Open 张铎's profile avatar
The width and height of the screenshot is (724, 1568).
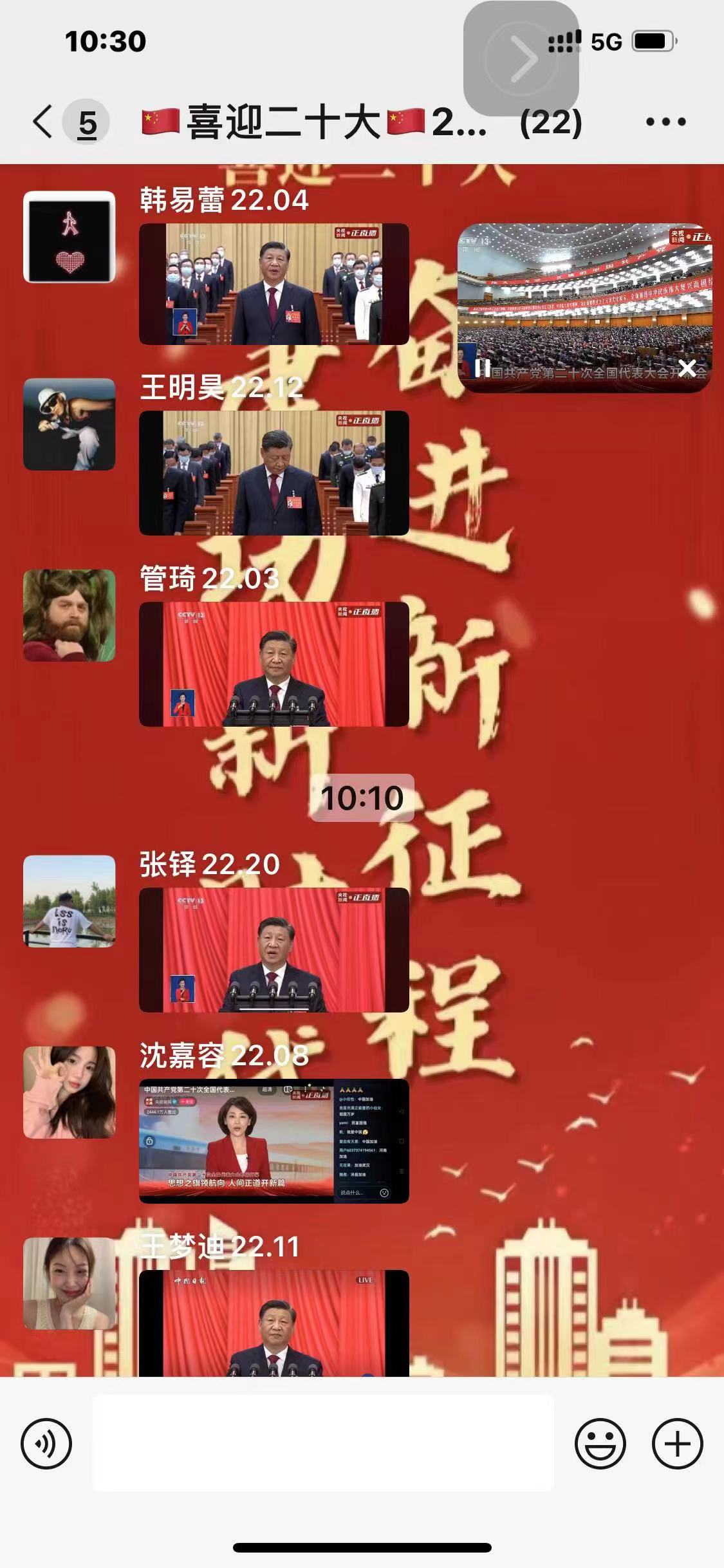(x=70, y=901)
